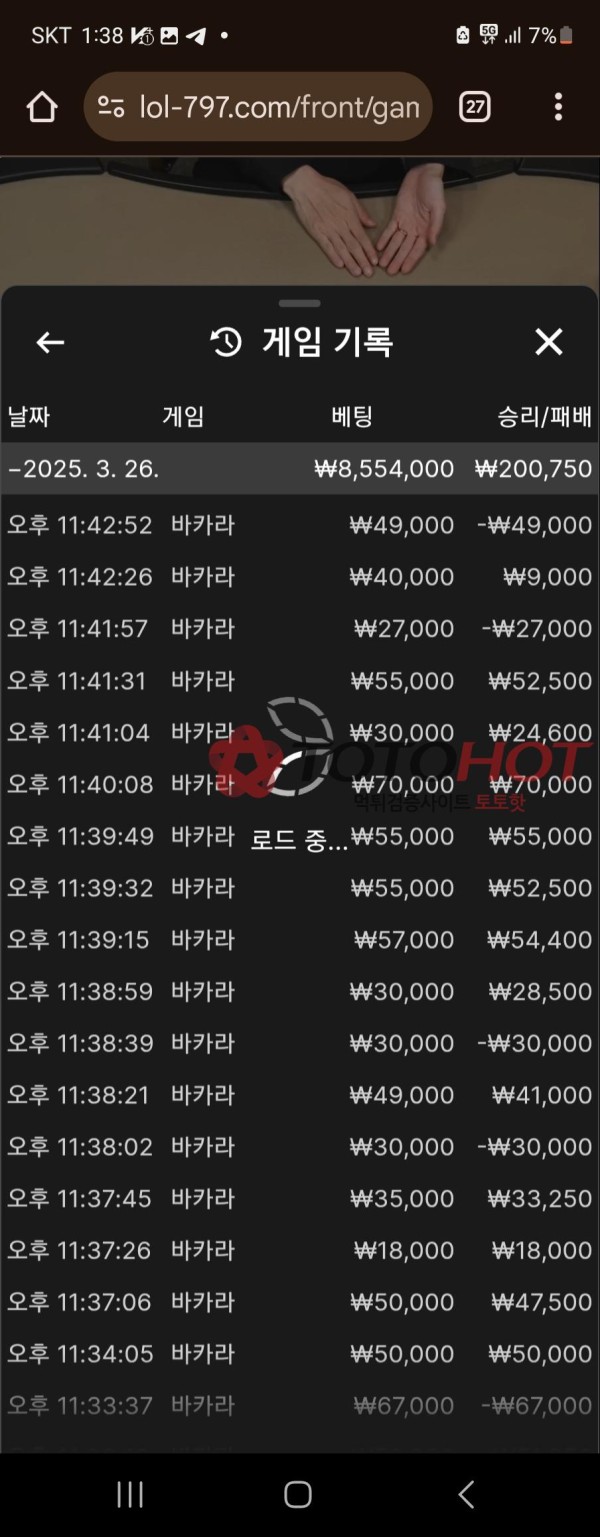600x1537 pixels.
Task: Open the browser overflow menu
Action: coord(558,107)
